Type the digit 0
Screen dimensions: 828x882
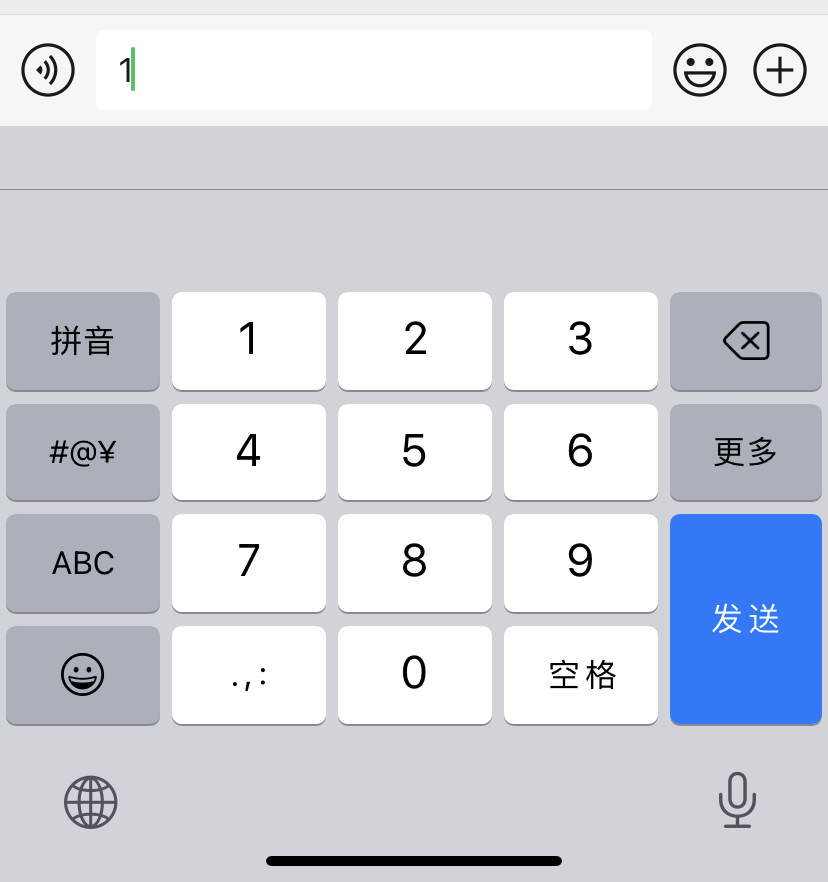(x=414, y=675)
